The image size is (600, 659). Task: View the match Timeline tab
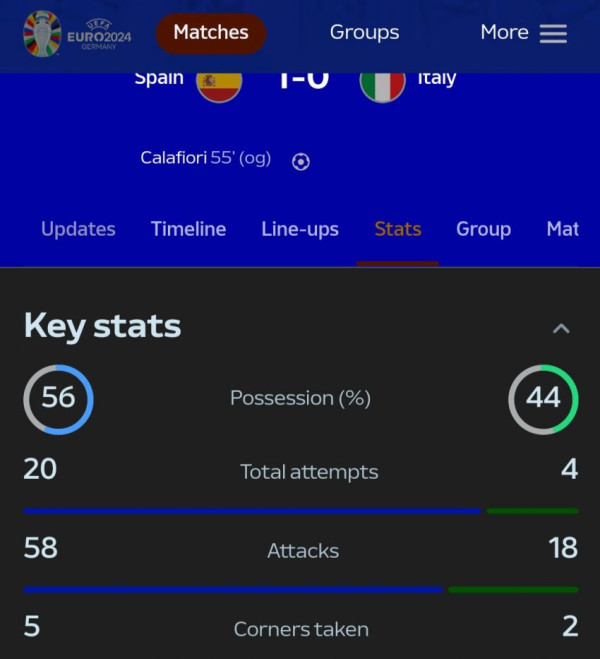(x=188, y=229)
